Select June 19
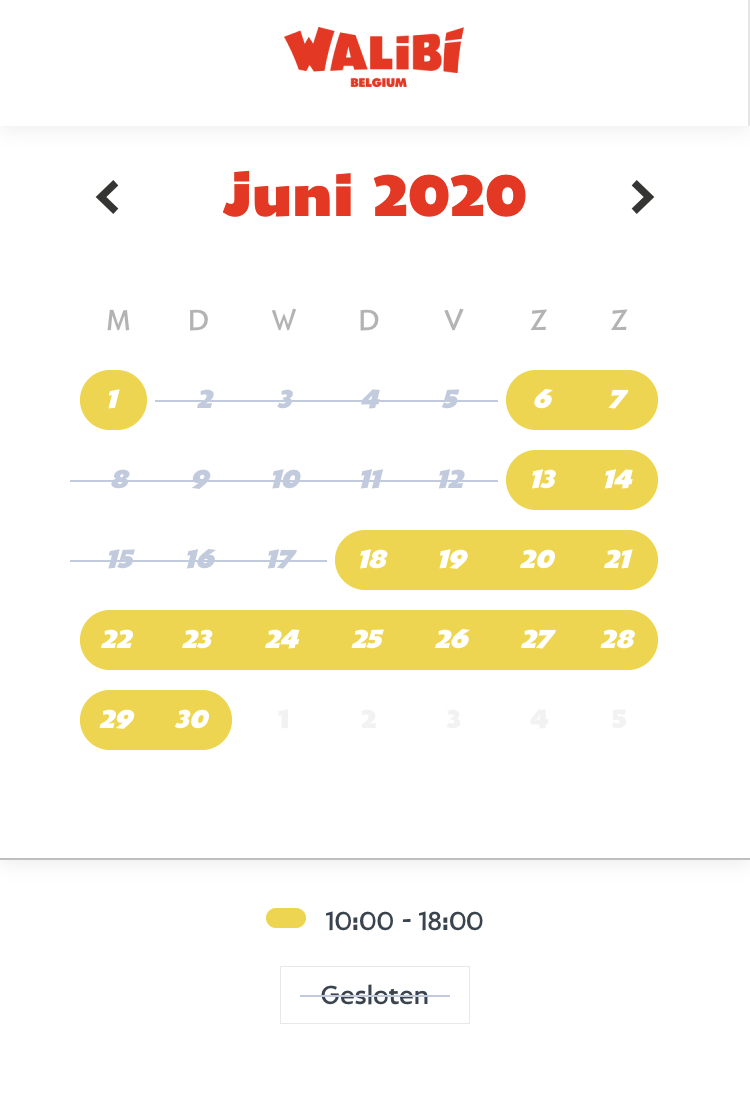This screenshot has width=750, height=1113. pos(453,560)
